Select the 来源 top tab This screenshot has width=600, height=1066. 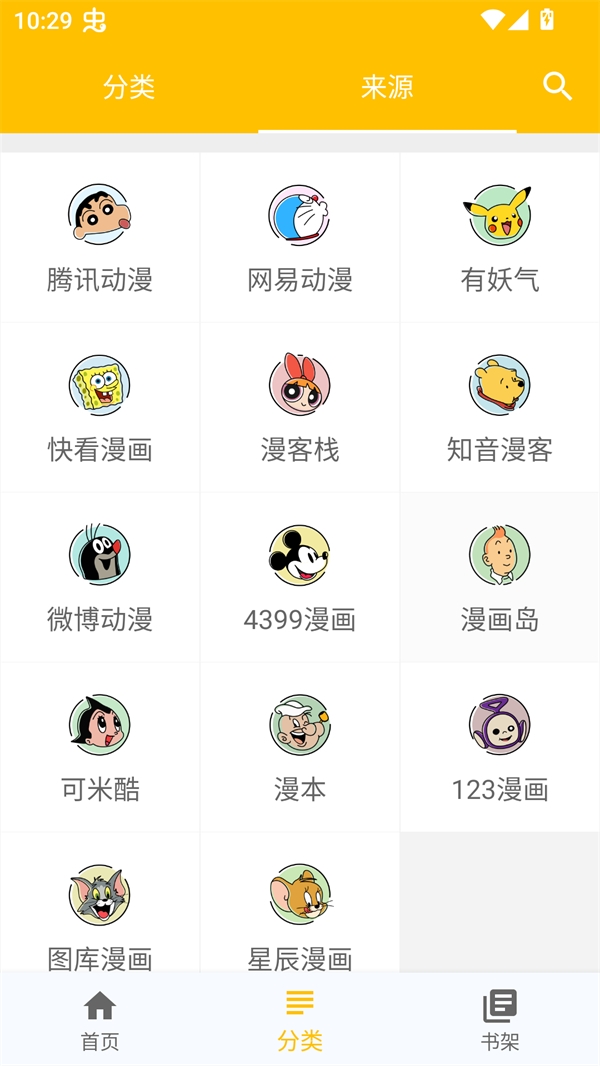pyautogui.click(x=387, y=87)
